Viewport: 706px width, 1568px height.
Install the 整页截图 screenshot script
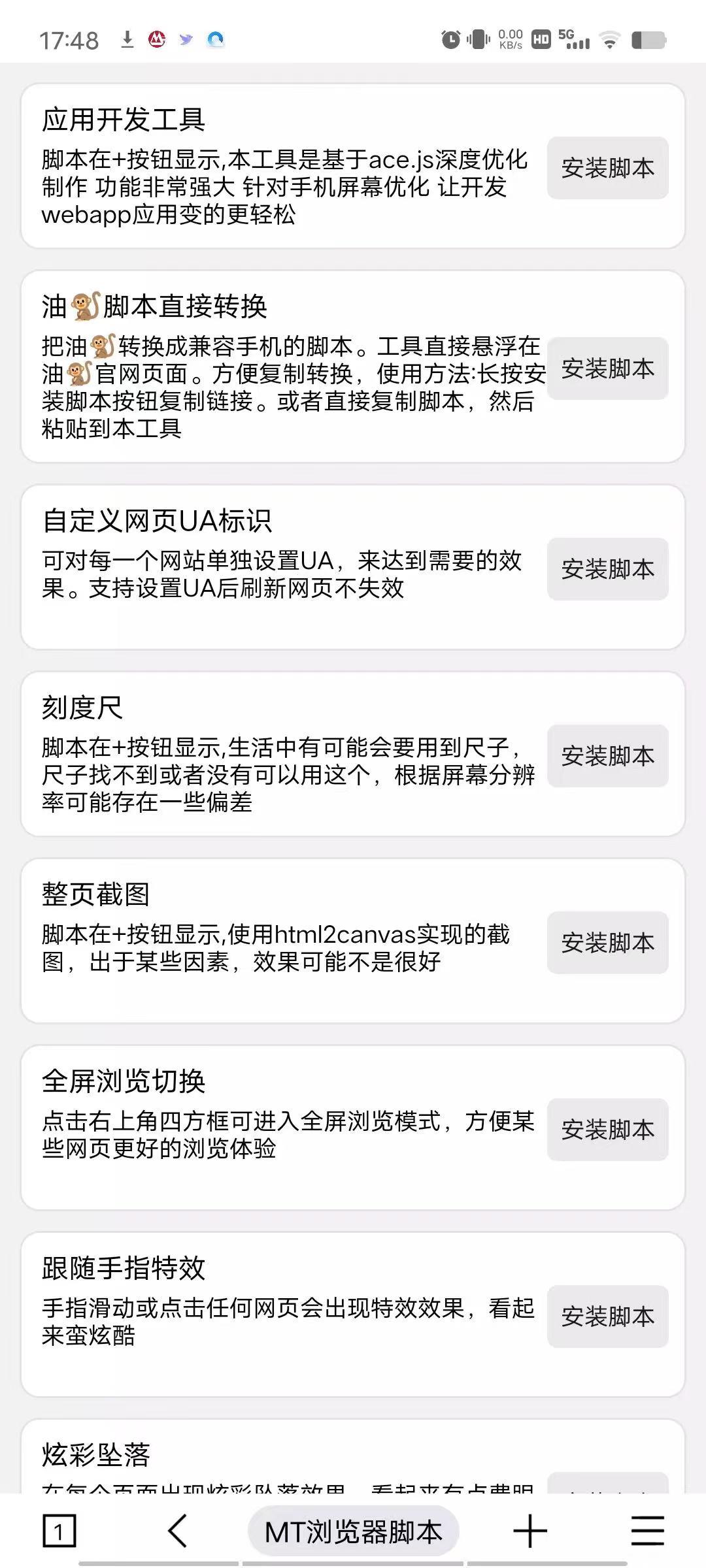pyautogui.click(x=607, y=943)
